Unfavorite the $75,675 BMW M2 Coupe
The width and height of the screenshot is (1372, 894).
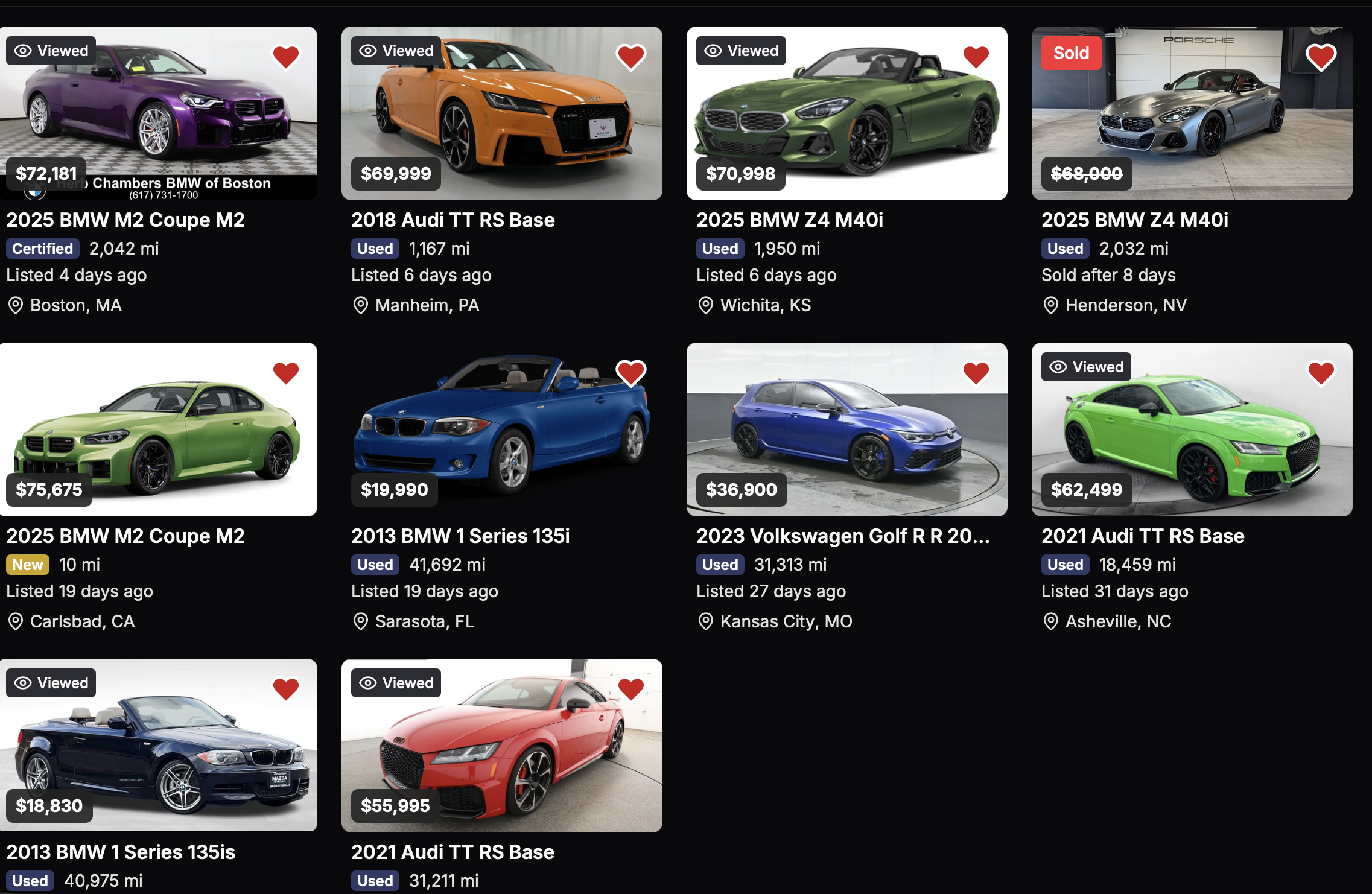(x=286, y=373)
